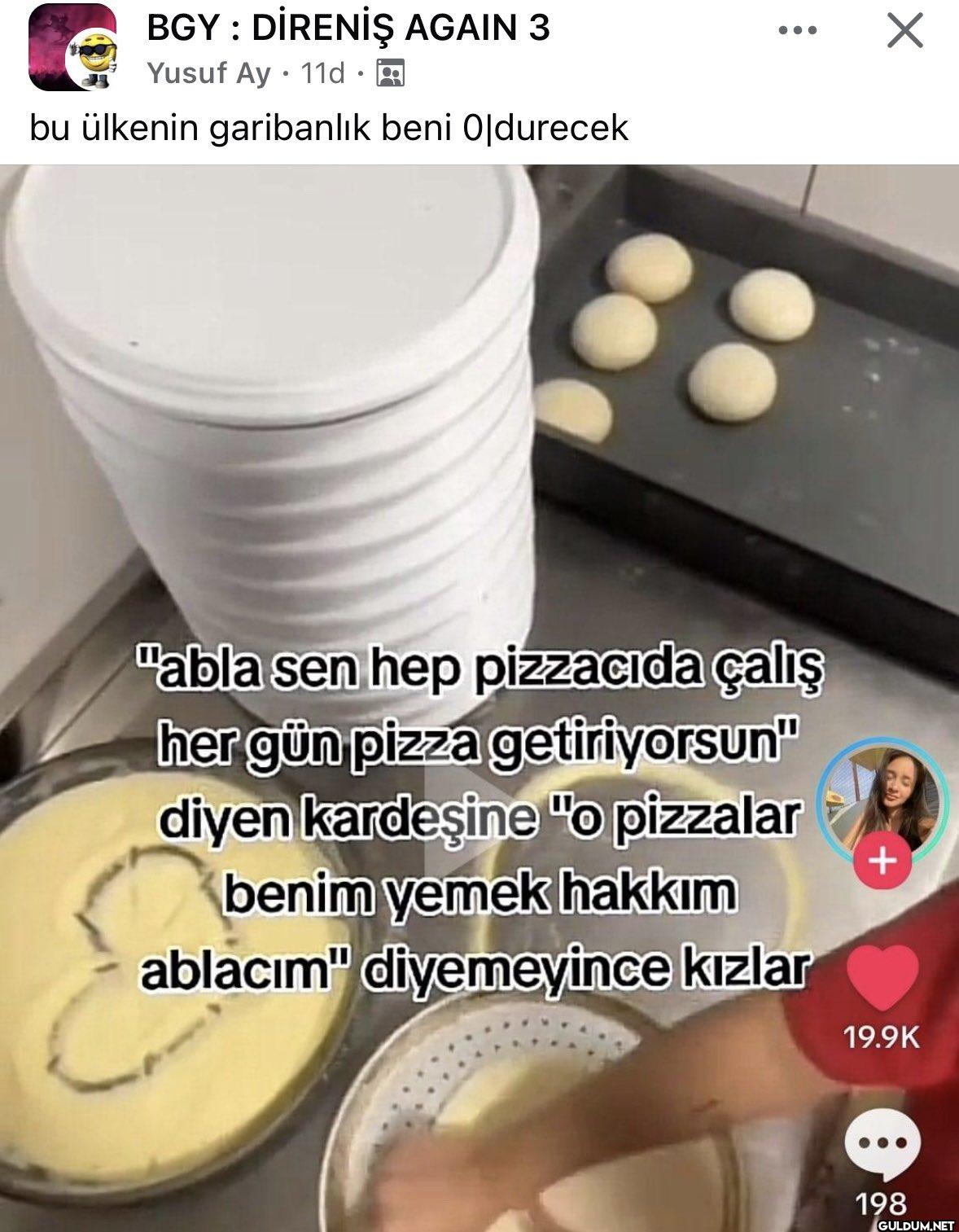Dismiss the post with the X button
The width and height of the screenshot is (959, 1232).
click(904, 31)
